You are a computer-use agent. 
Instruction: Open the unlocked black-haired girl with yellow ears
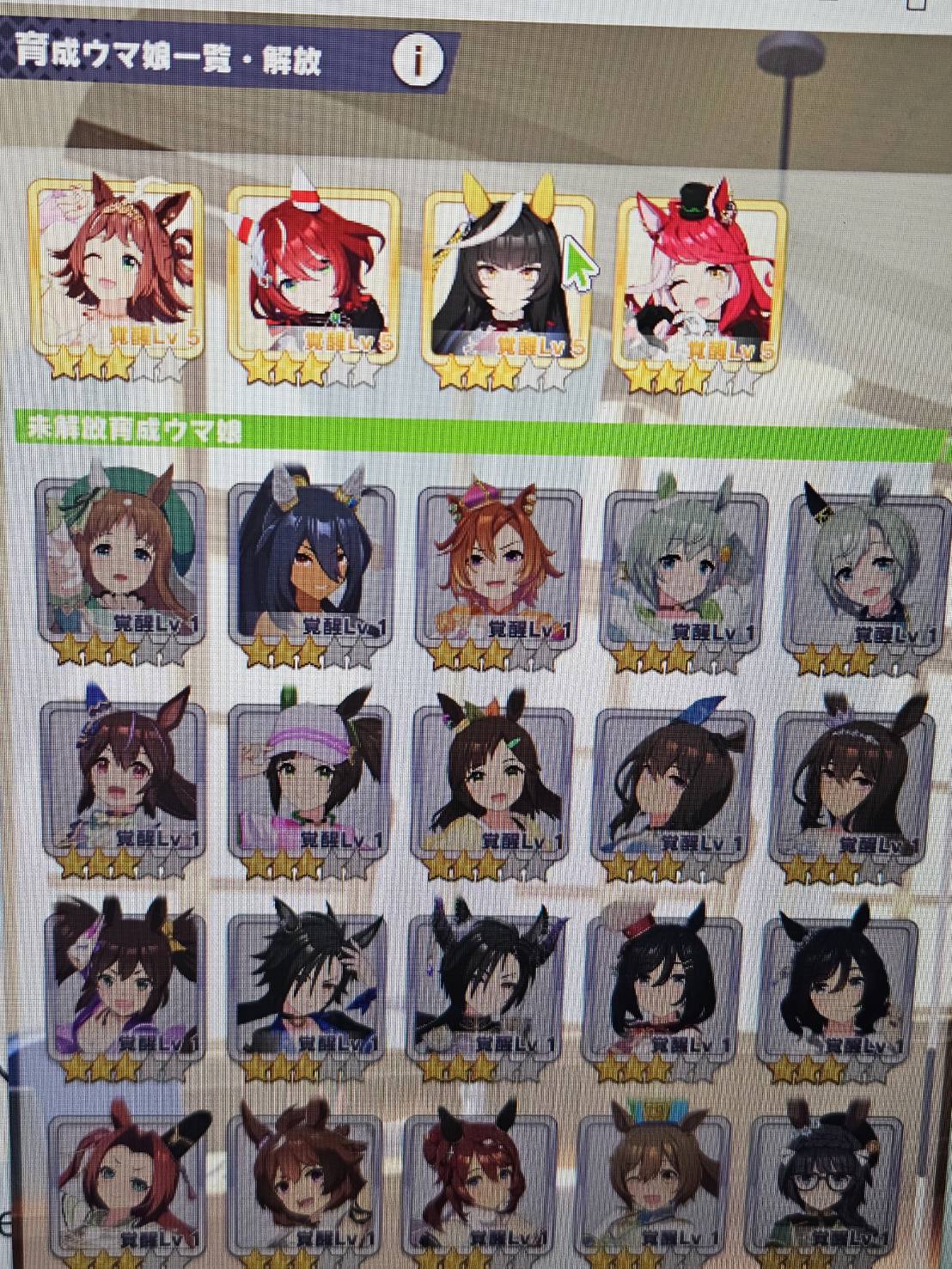point(509,275)
